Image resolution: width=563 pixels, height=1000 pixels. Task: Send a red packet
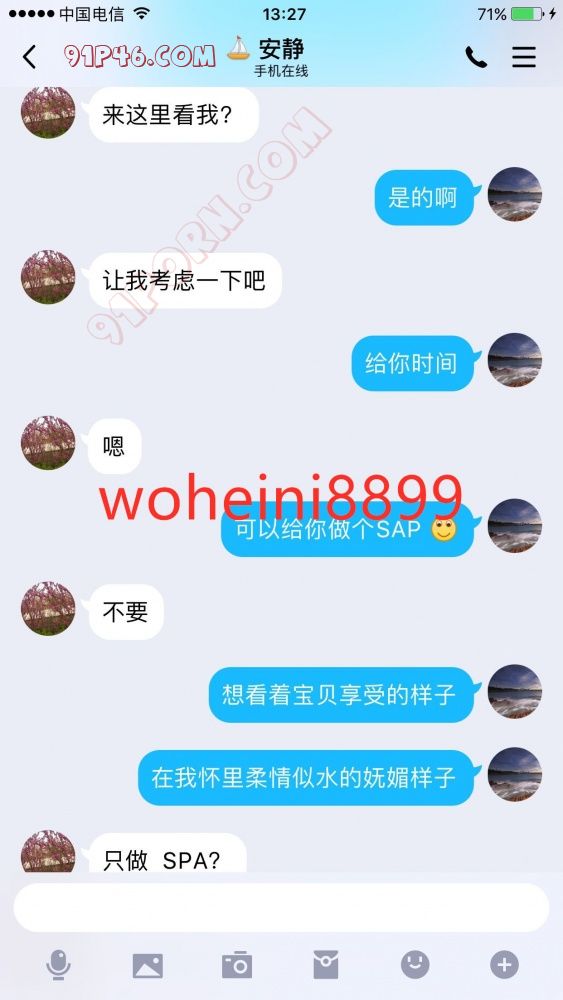(x=326, y=965)
